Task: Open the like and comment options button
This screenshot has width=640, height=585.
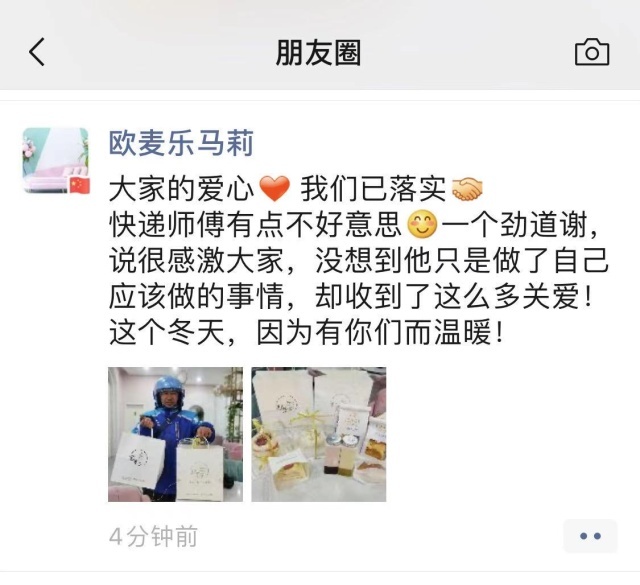Action: [590, 537]
